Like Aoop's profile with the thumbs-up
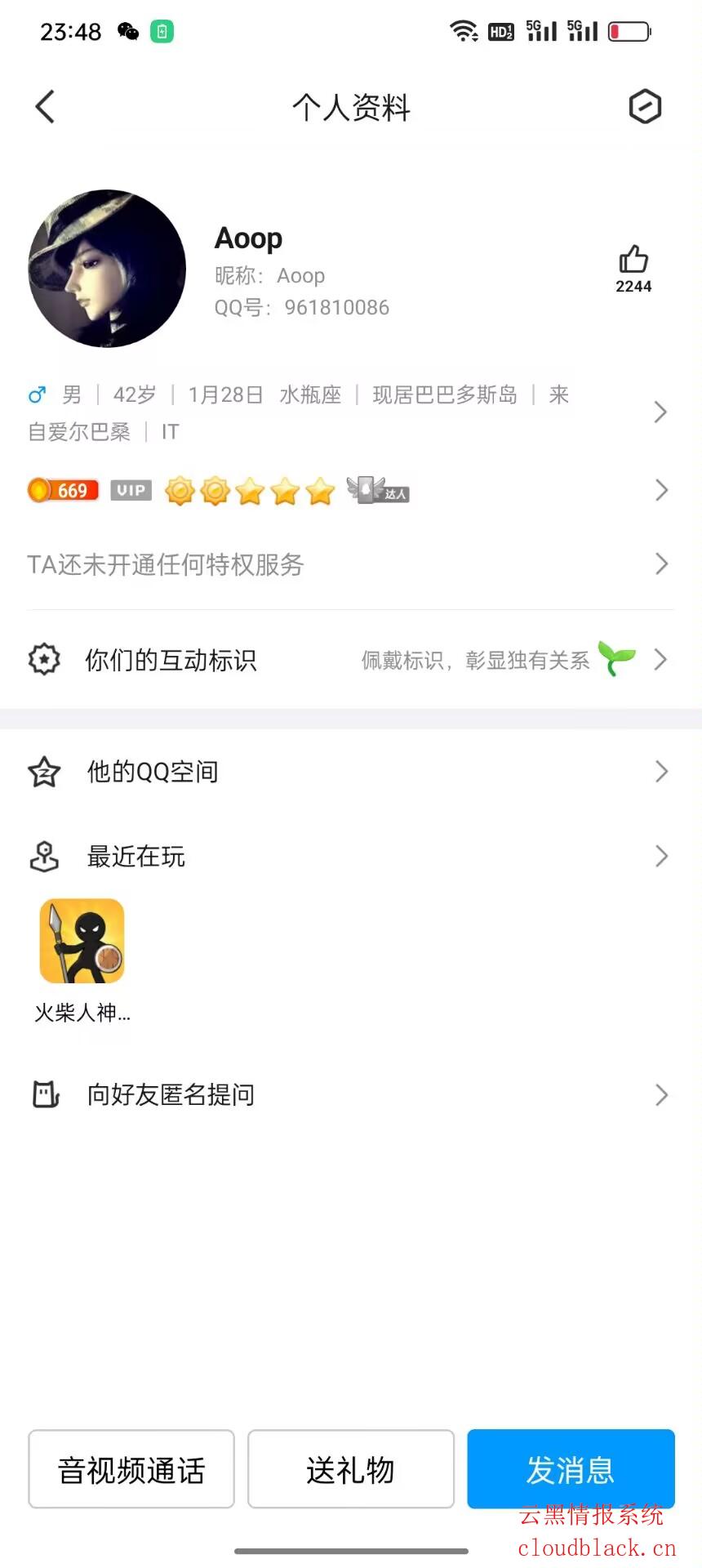The height and width of the screenshot is (1568, 702). point(633,261)
